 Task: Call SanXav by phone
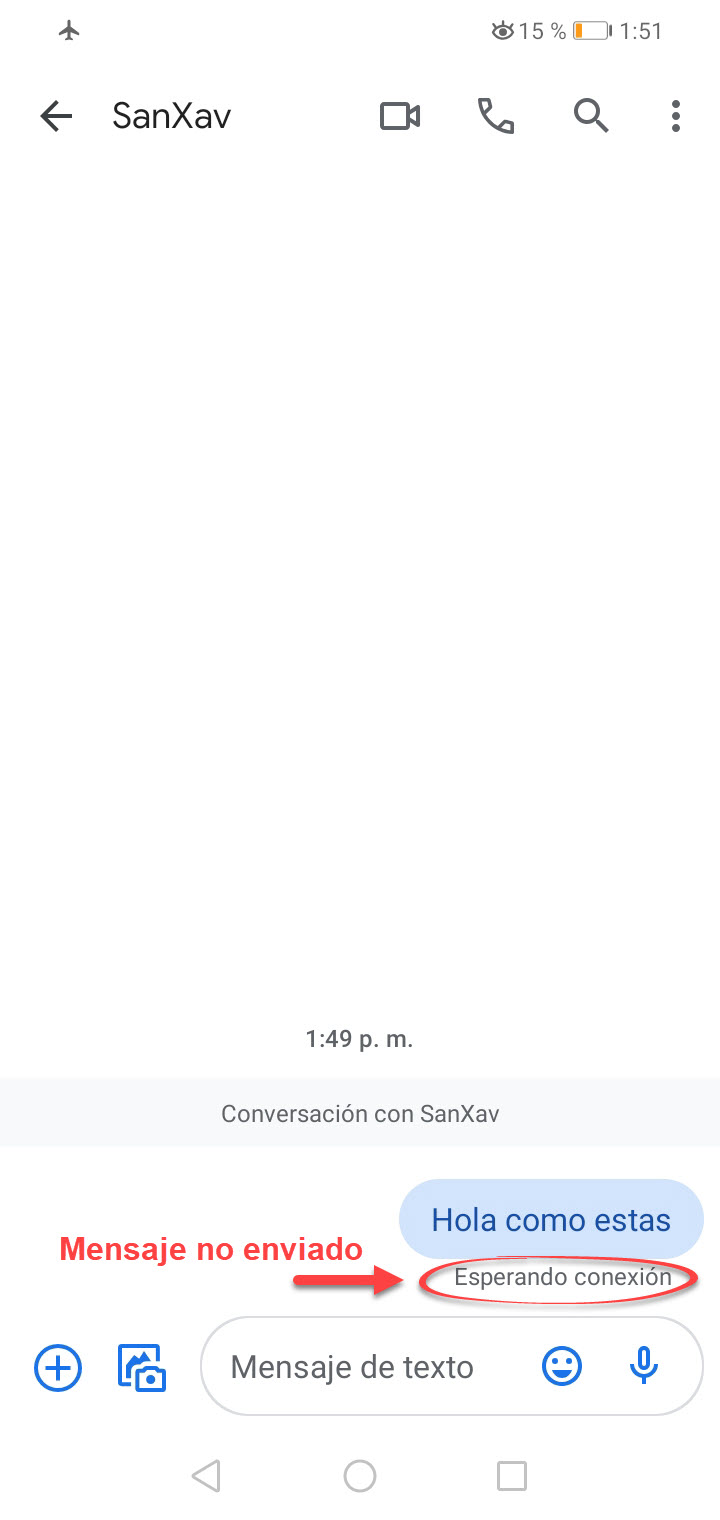496,117
